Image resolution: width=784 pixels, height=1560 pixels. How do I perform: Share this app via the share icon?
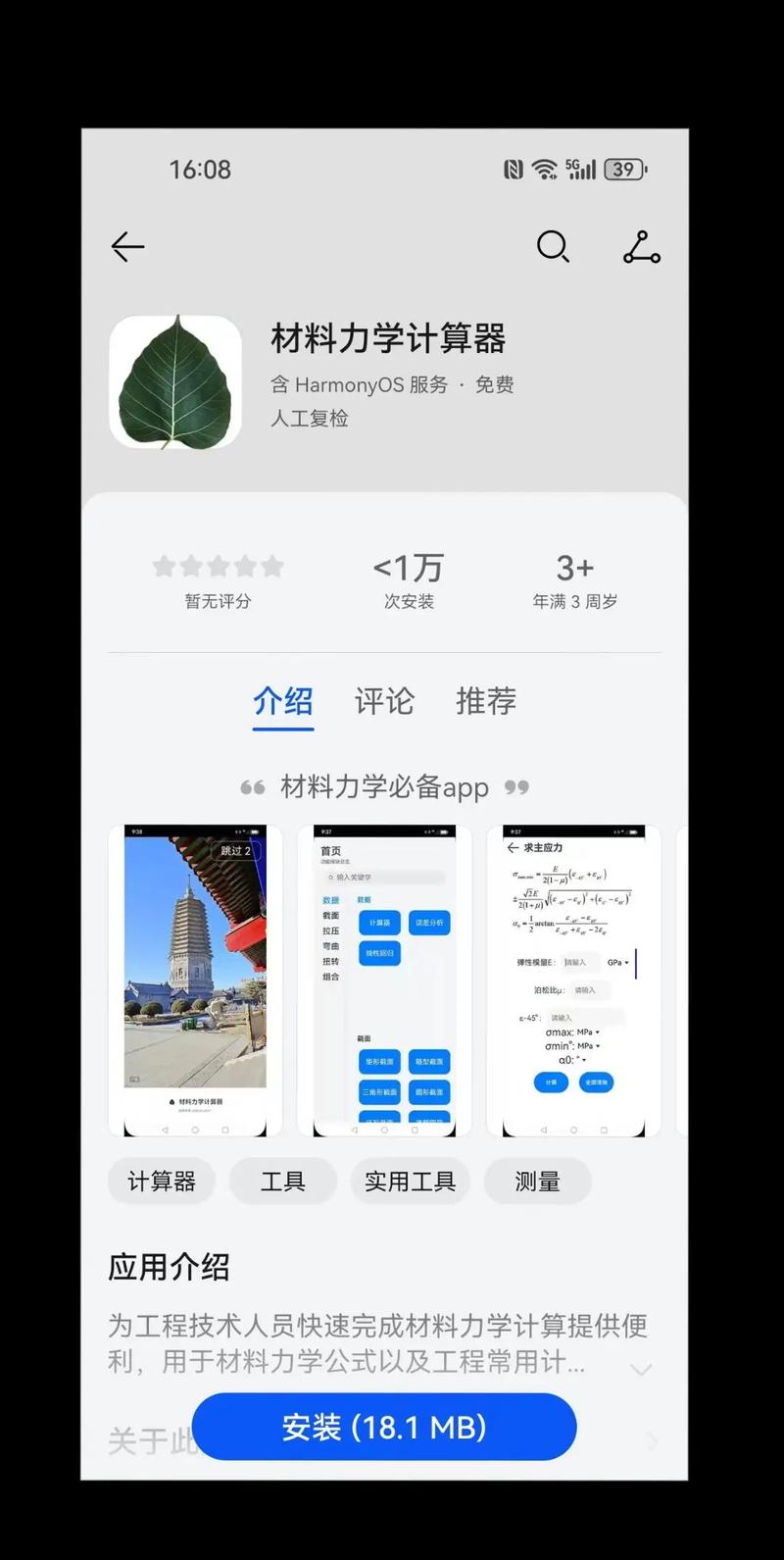click(x=642, y=247)
